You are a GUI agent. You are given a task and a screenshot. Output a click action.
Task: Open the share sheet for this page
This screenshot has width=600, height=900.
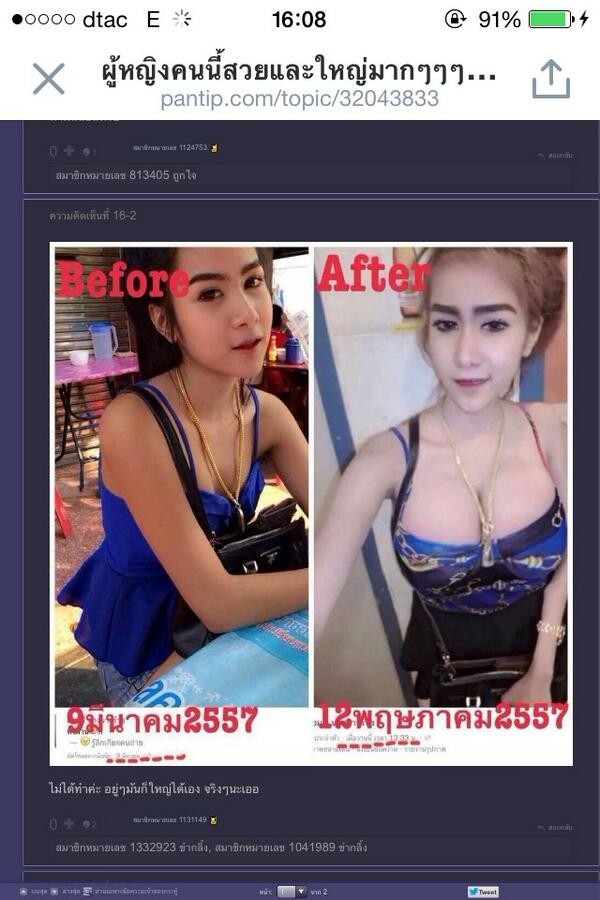pos(550,78)
